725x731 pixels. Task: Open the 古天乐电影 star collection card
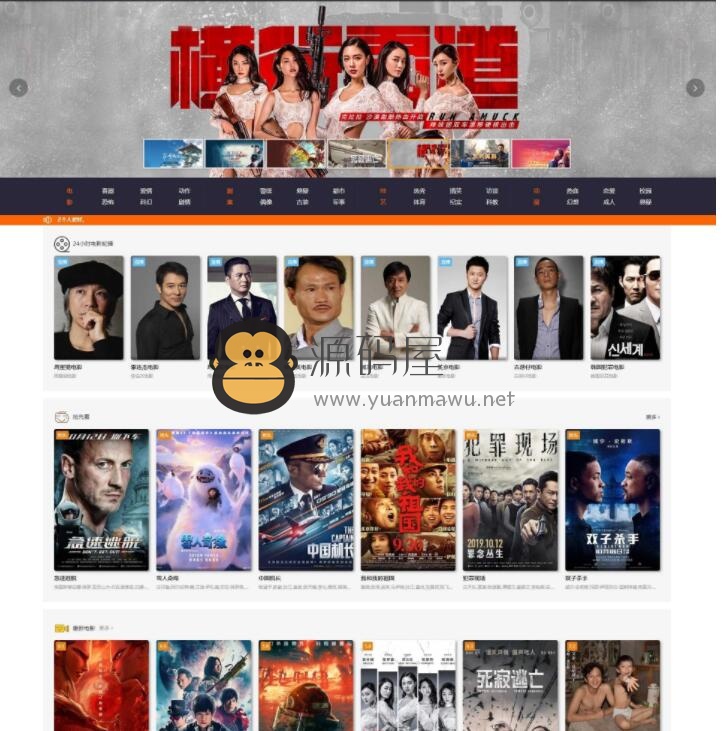pos(548,307)
